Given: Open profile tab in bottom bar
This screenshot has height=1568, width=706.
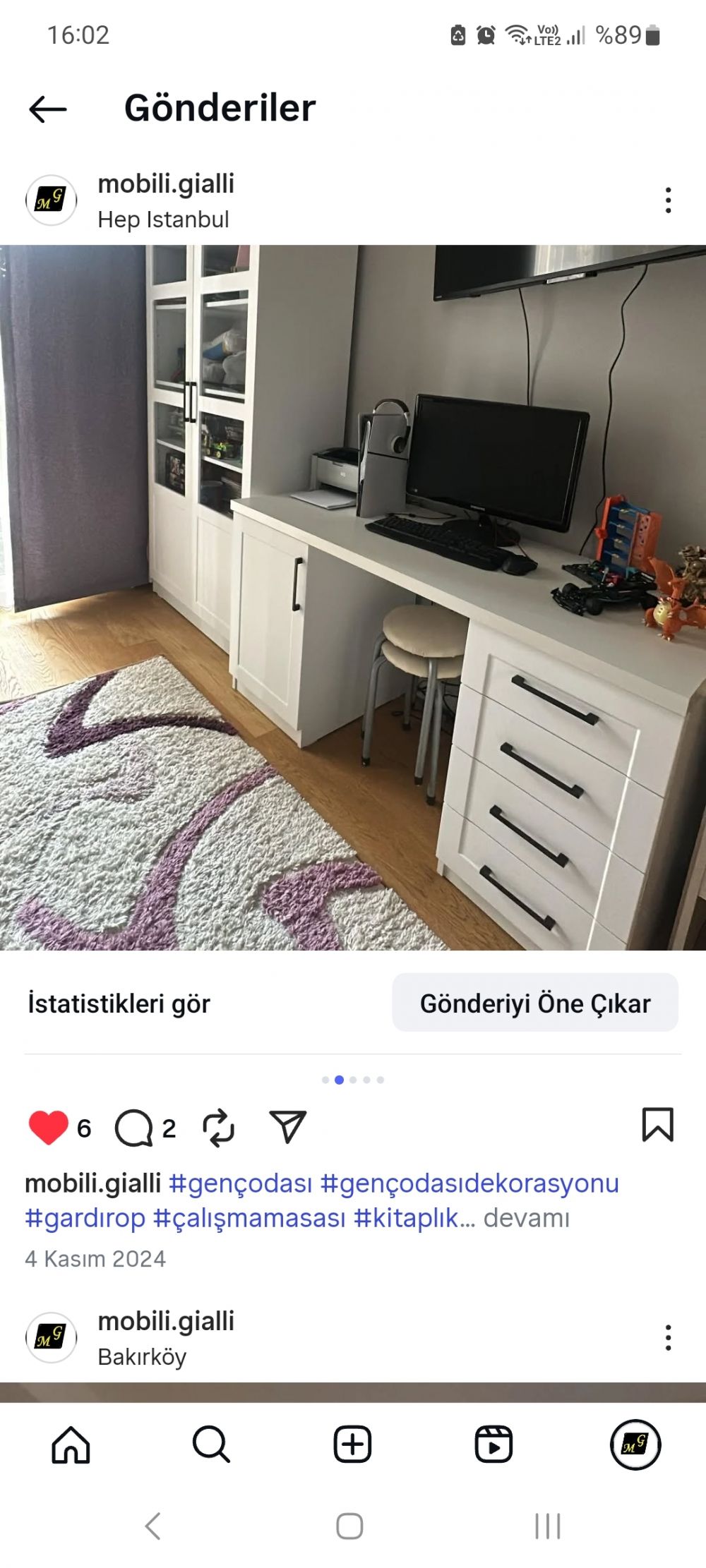Looking at the screenshot, I should tap(635, 1445).
